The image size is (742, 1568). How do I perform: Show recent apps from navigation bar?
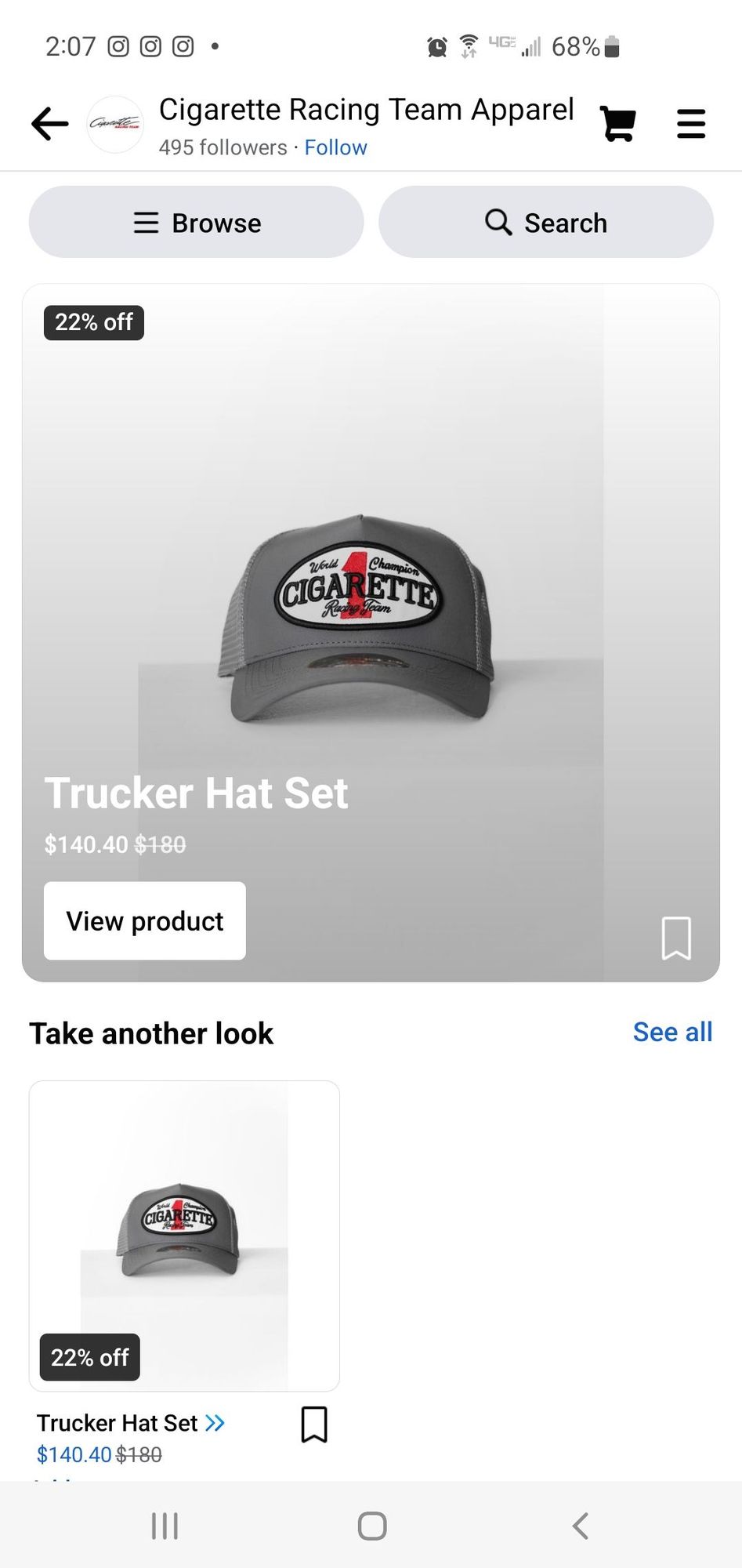click(165, 1526)
